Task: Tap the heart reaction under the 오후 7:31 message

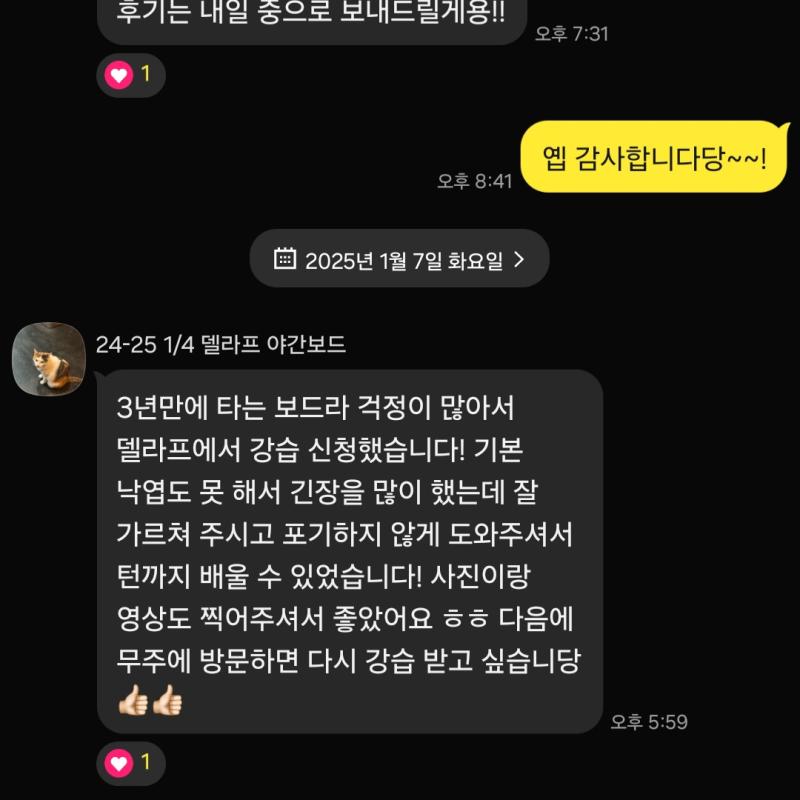Action: coord(130,74)
